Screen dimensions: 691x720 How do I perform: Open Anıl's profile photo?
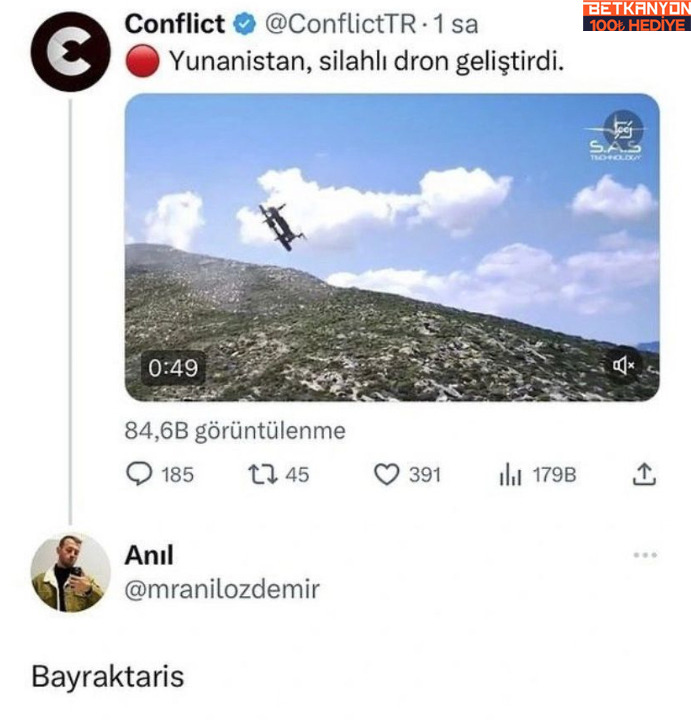point(70,572)
